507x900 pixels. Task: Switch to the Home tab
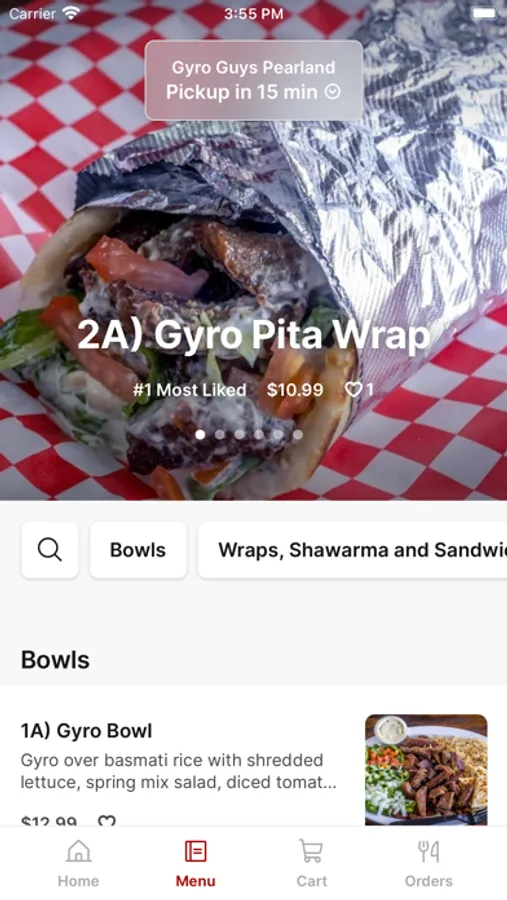pos(78,863)
